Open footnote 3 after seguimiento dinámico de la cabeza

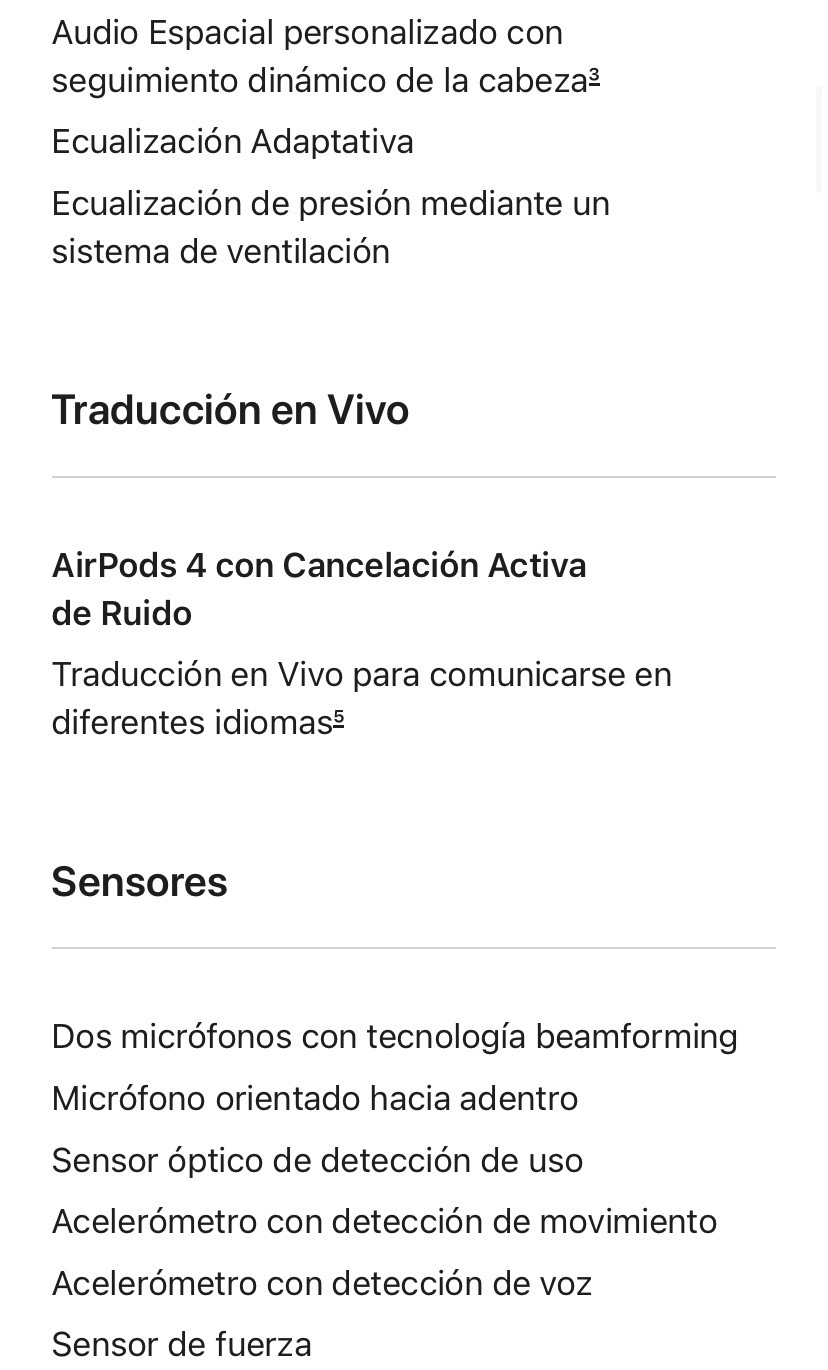[594, 74]
